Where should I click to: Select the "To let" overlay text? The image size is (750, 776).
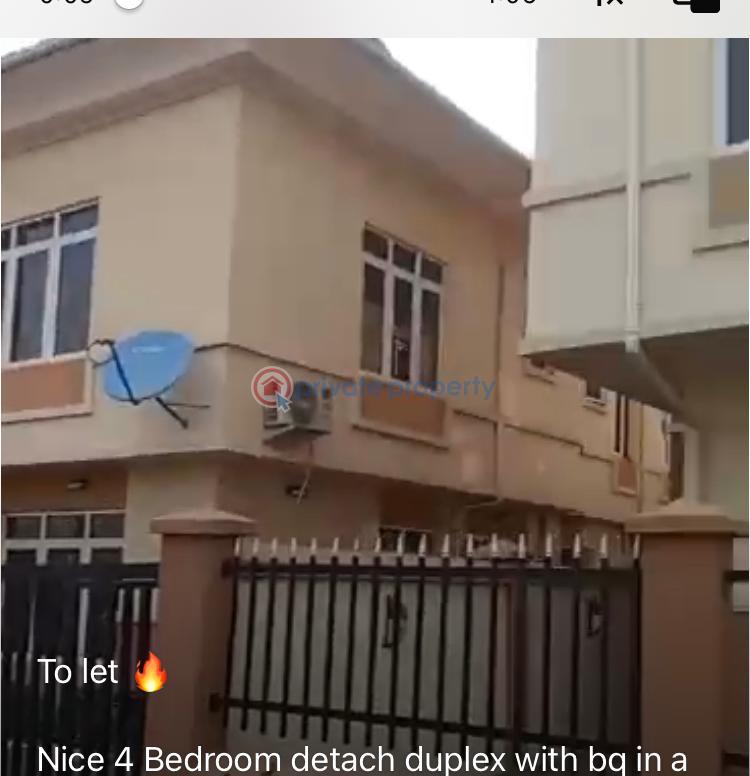78,672
